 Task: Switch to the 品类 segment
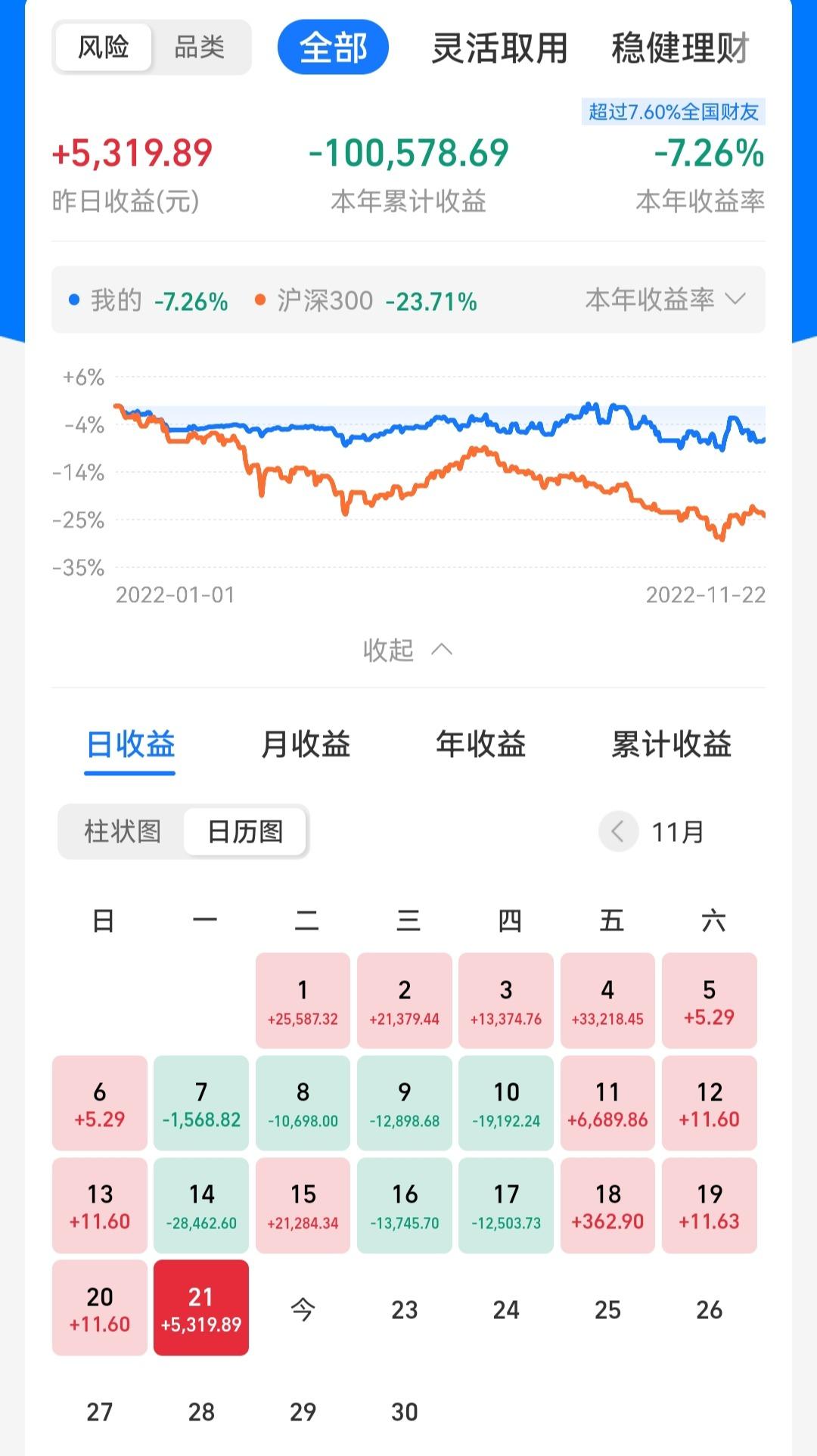(200, 48)
